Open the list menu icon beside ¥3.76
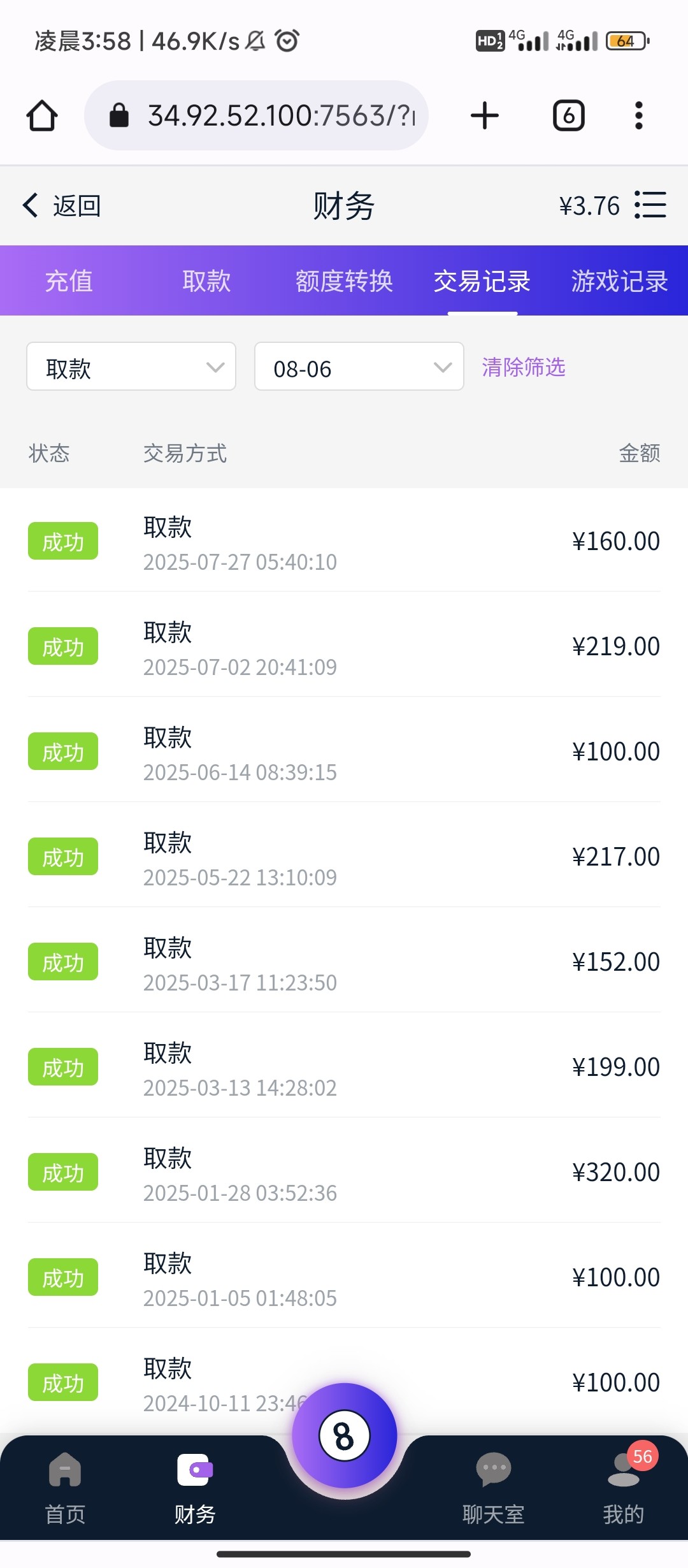 pos(650,205)
